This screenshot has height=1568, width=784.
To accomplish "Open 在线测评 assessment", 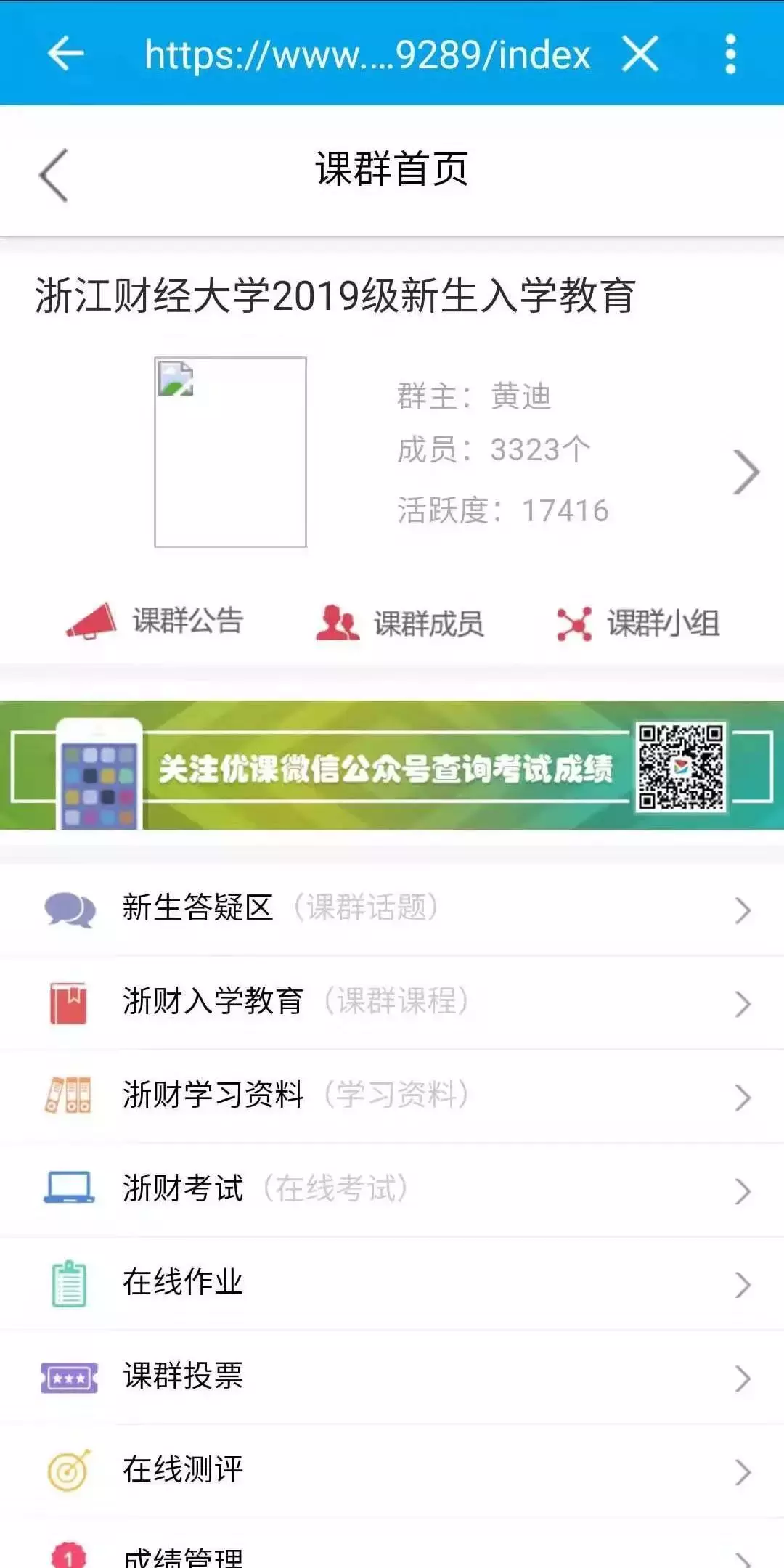I will pos(392,1471).
